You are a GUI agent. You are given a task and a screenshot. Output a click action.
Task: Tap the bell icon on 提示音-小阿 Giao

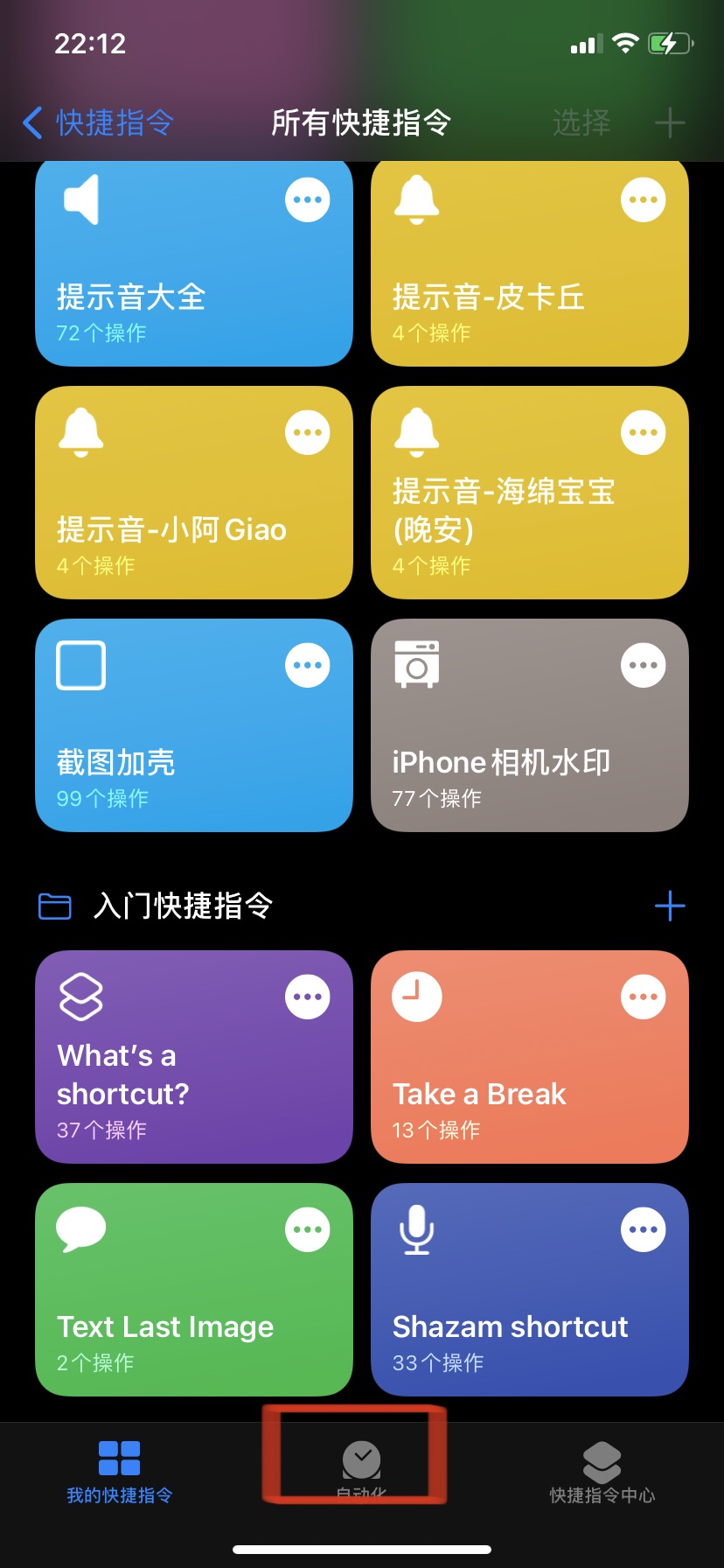click(x=80, y=431)
